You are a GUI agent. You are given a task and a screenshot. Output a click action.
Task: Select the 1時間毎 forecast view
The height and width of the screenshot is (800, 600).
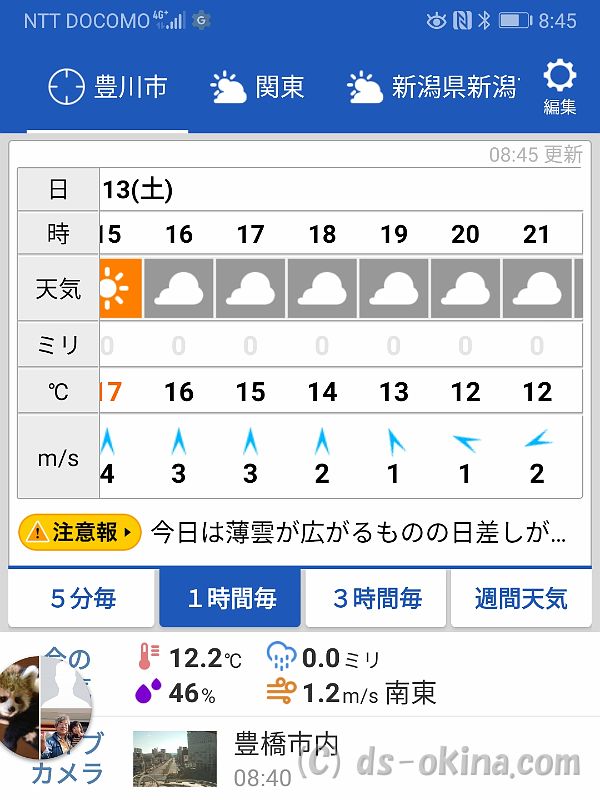230,598
